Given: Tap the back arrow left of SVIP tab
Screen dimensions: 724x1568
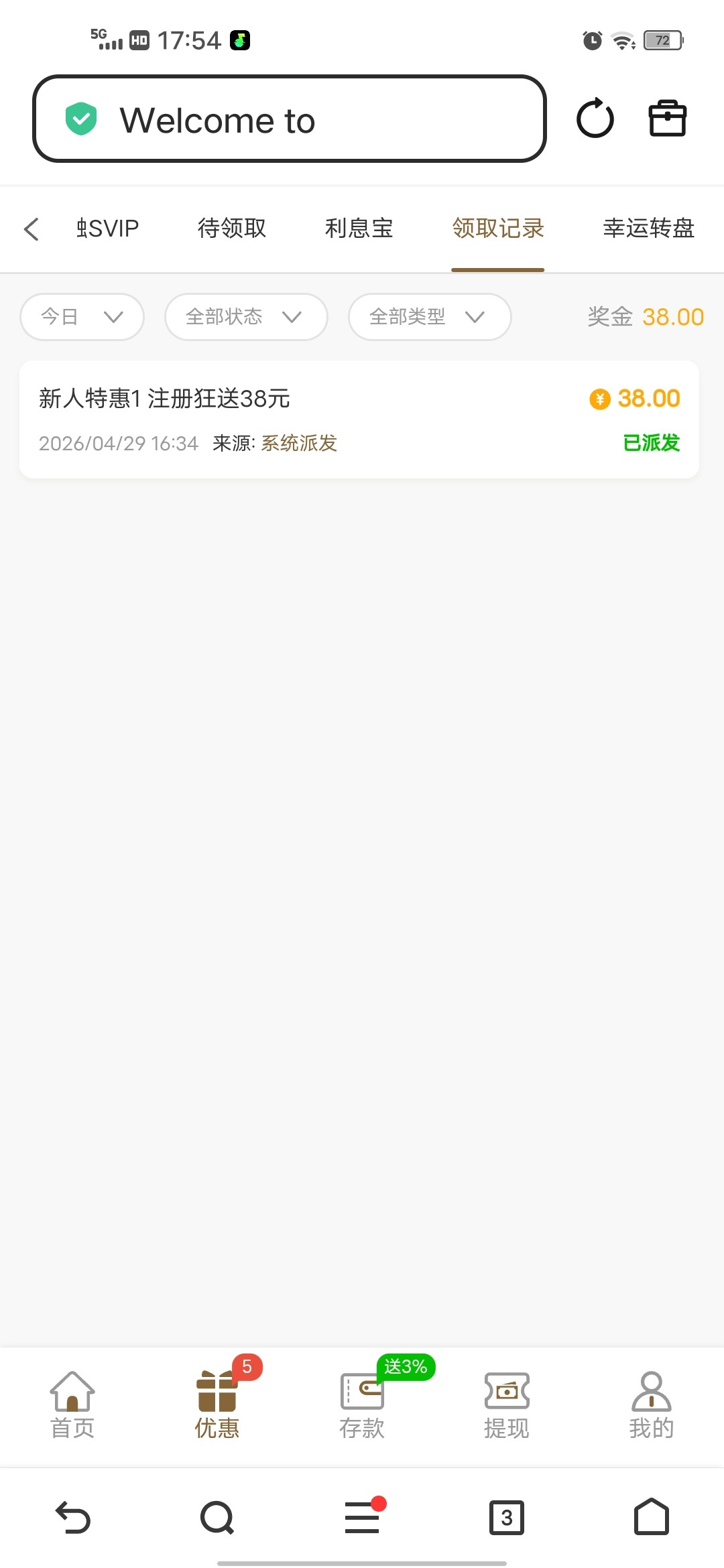Looking at the screenshot, I should click(32, 228).
